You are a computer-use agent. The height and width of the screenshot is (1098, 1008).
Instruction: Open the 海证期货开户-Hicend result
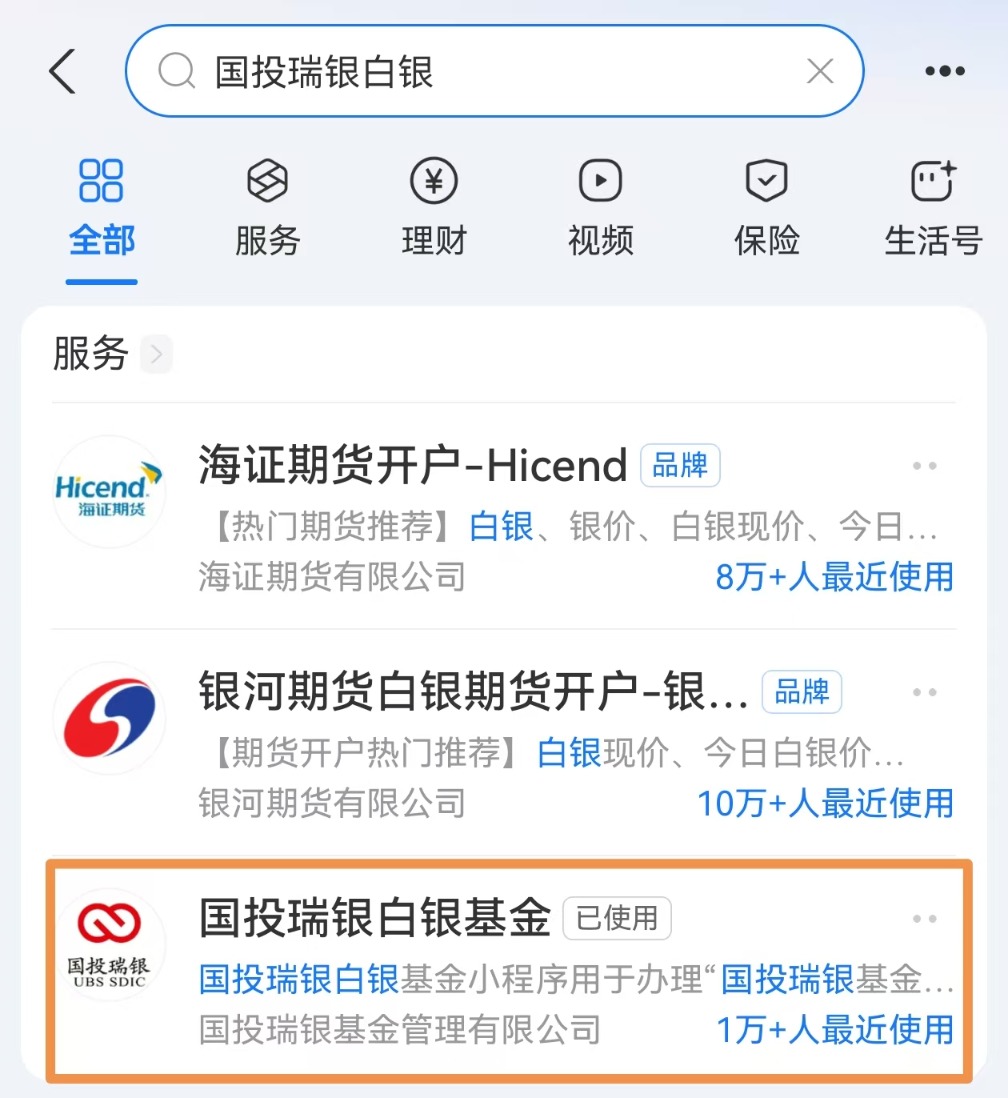[412, 466]
